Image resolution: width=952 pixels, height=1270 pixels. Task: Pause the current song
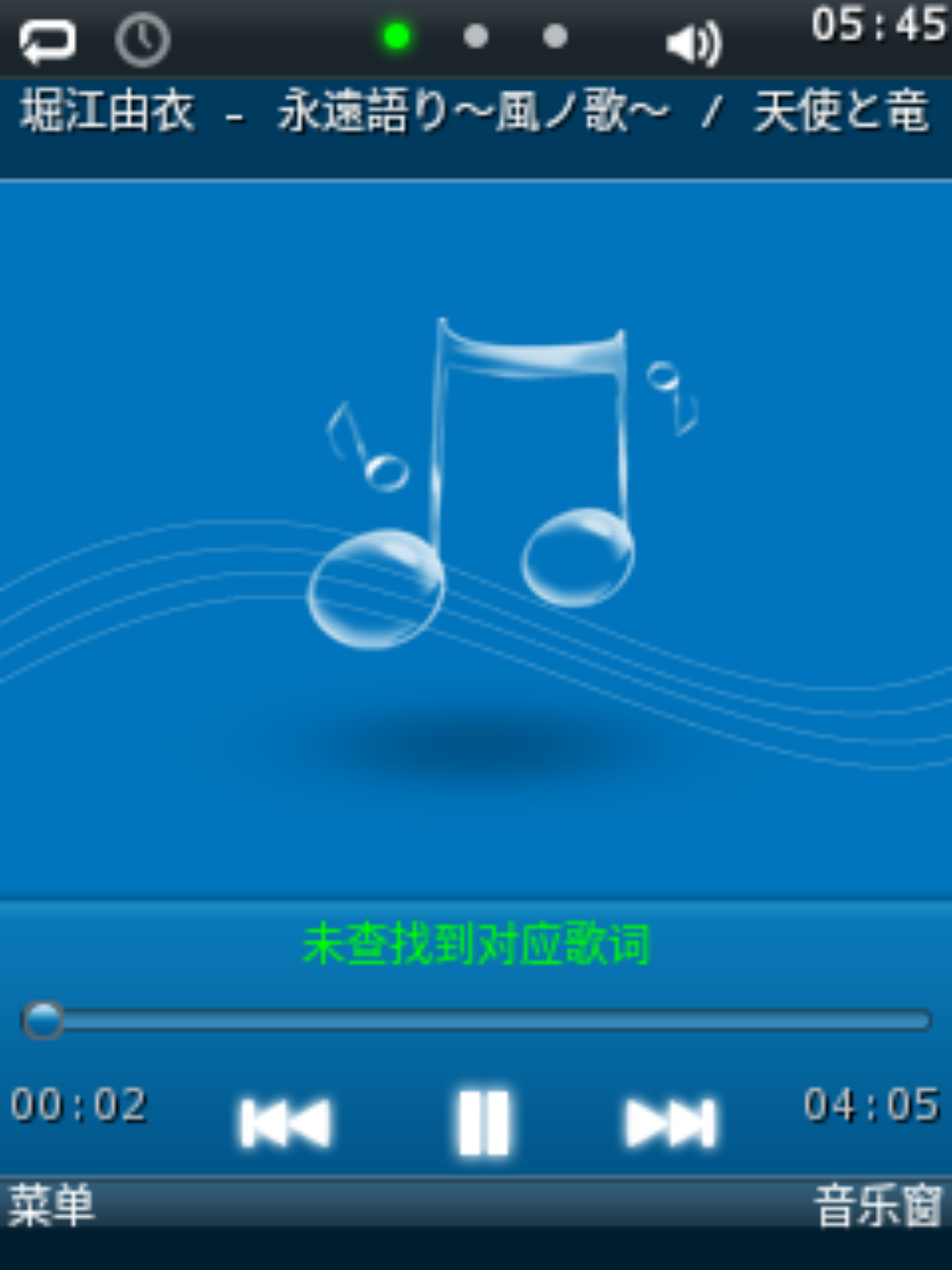click(483, 1122)
